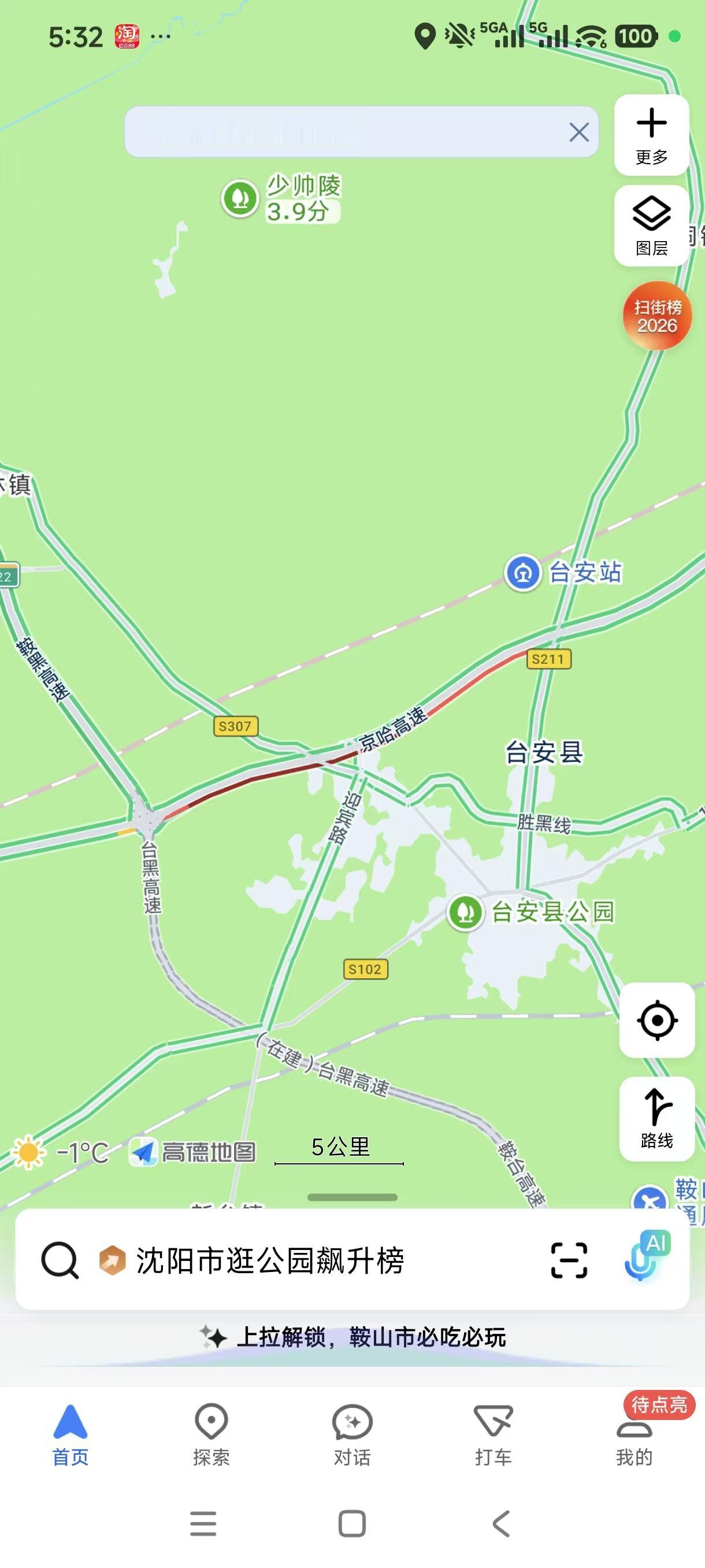The image size is (705, 1568).
Task: Select the 台安站 railway station marker
Action: tap(522, 573)
